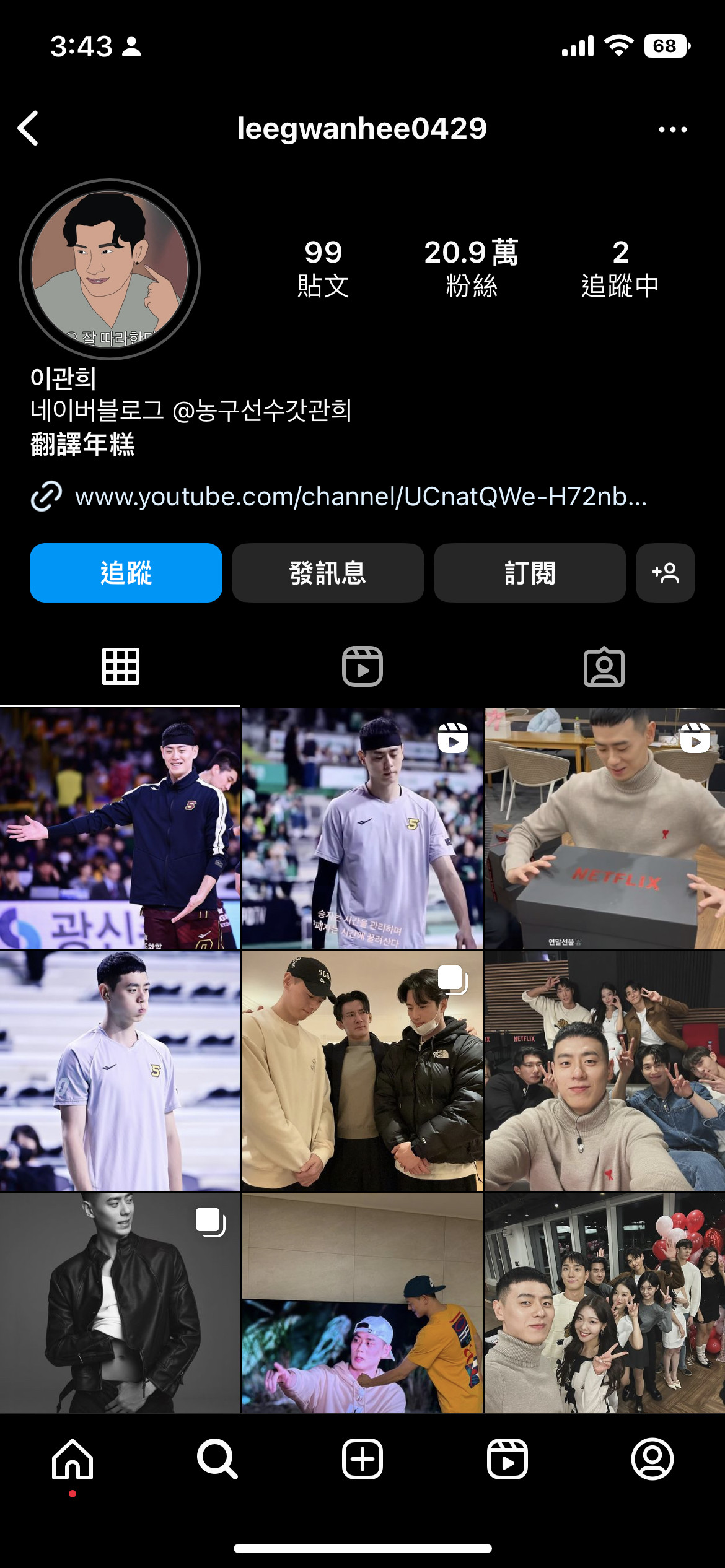
Task: Open suggested accounts with the add-person icon
Action: pos(665,573)
